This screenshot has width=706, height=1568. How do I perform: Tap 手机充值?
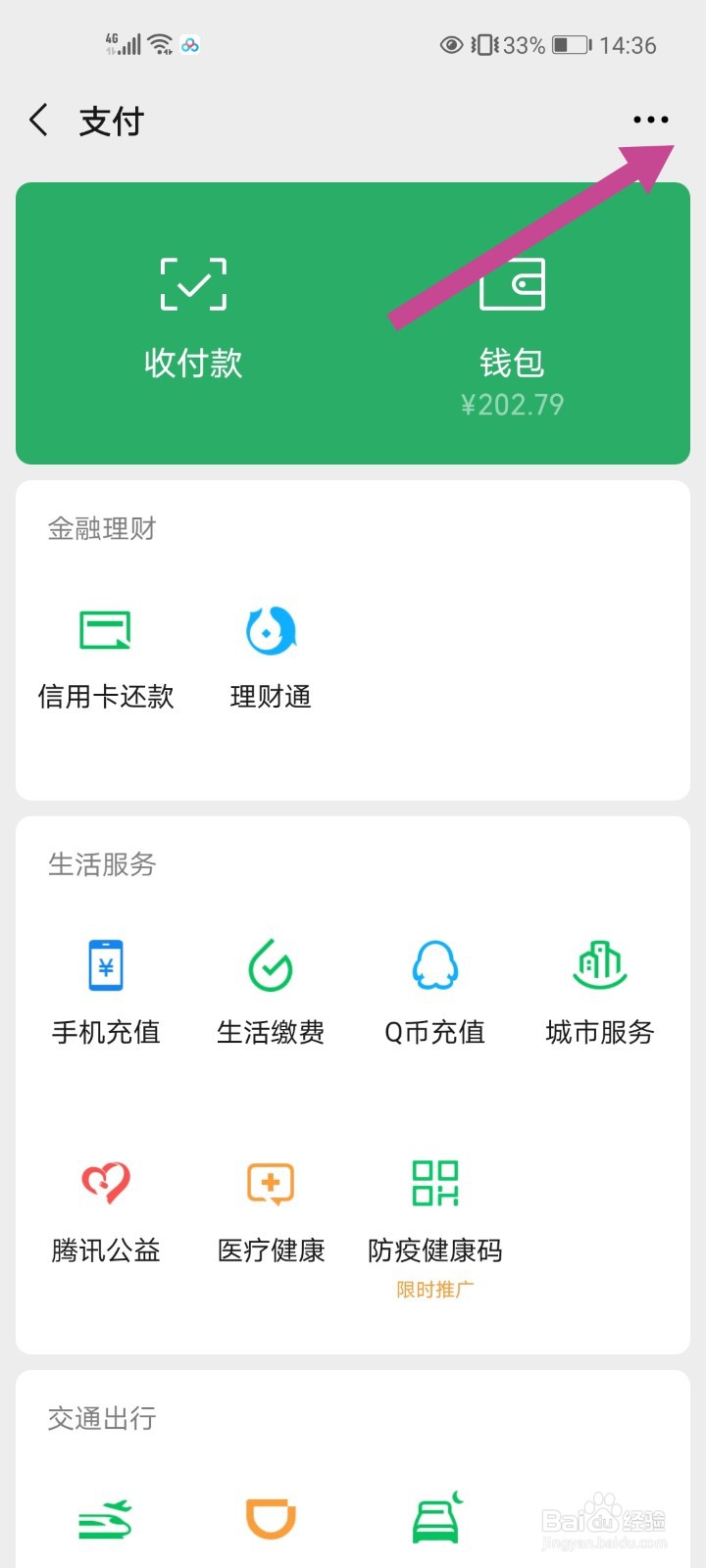click(x=106, y=992)
